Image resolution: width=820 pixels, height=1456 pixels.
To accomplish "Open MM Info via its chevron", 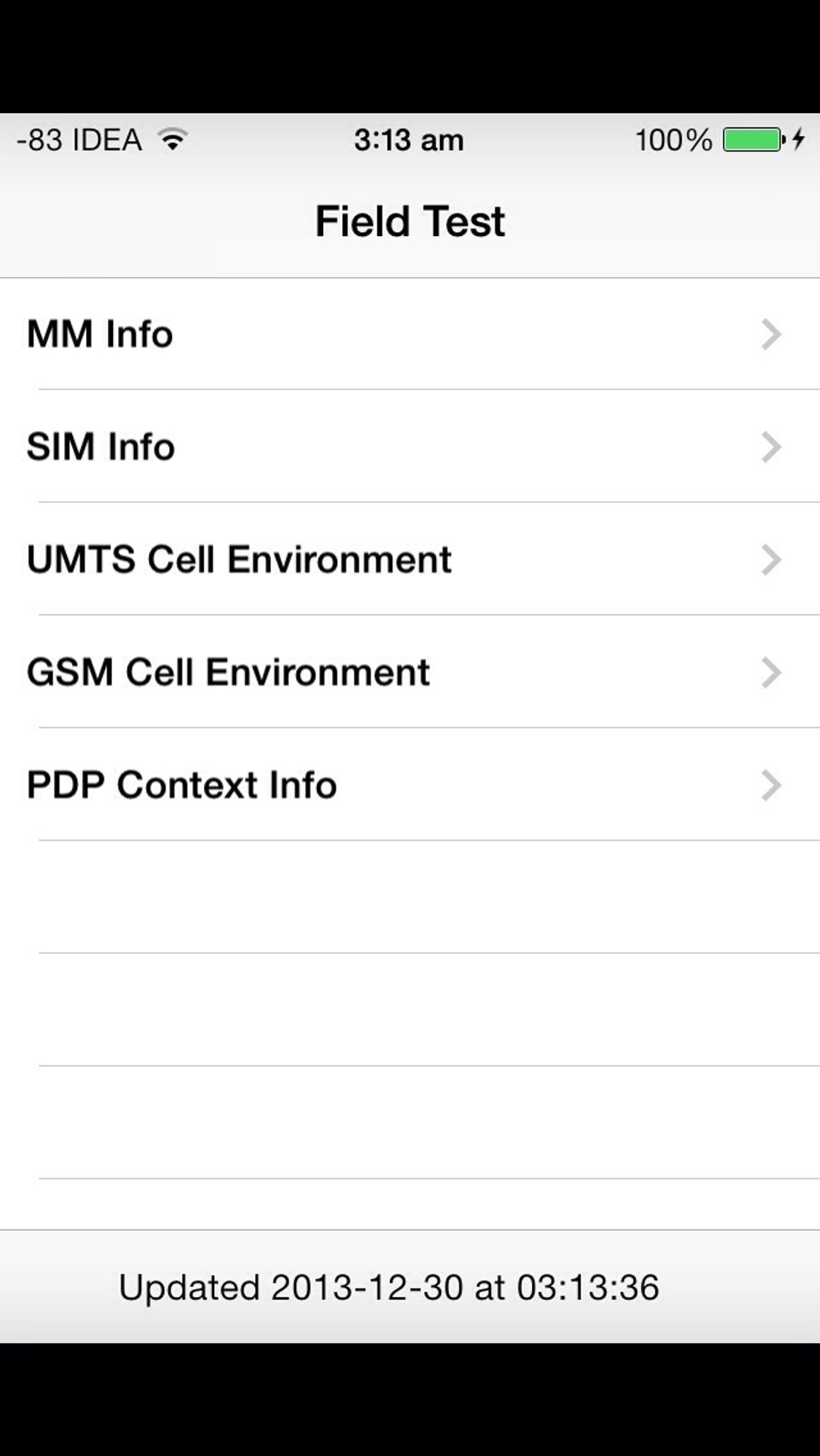I will [x=770, y=333].
